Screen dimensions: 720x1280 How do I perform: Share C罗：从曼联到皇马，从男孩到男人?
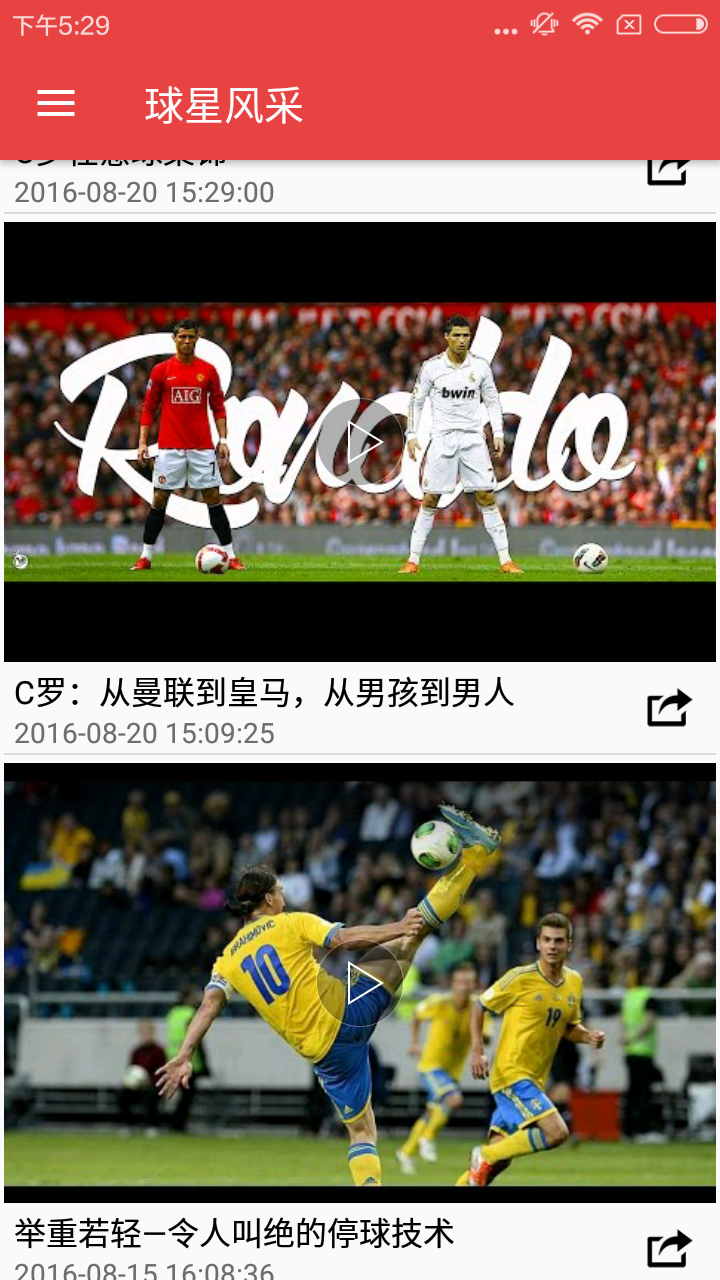point(668,708)
